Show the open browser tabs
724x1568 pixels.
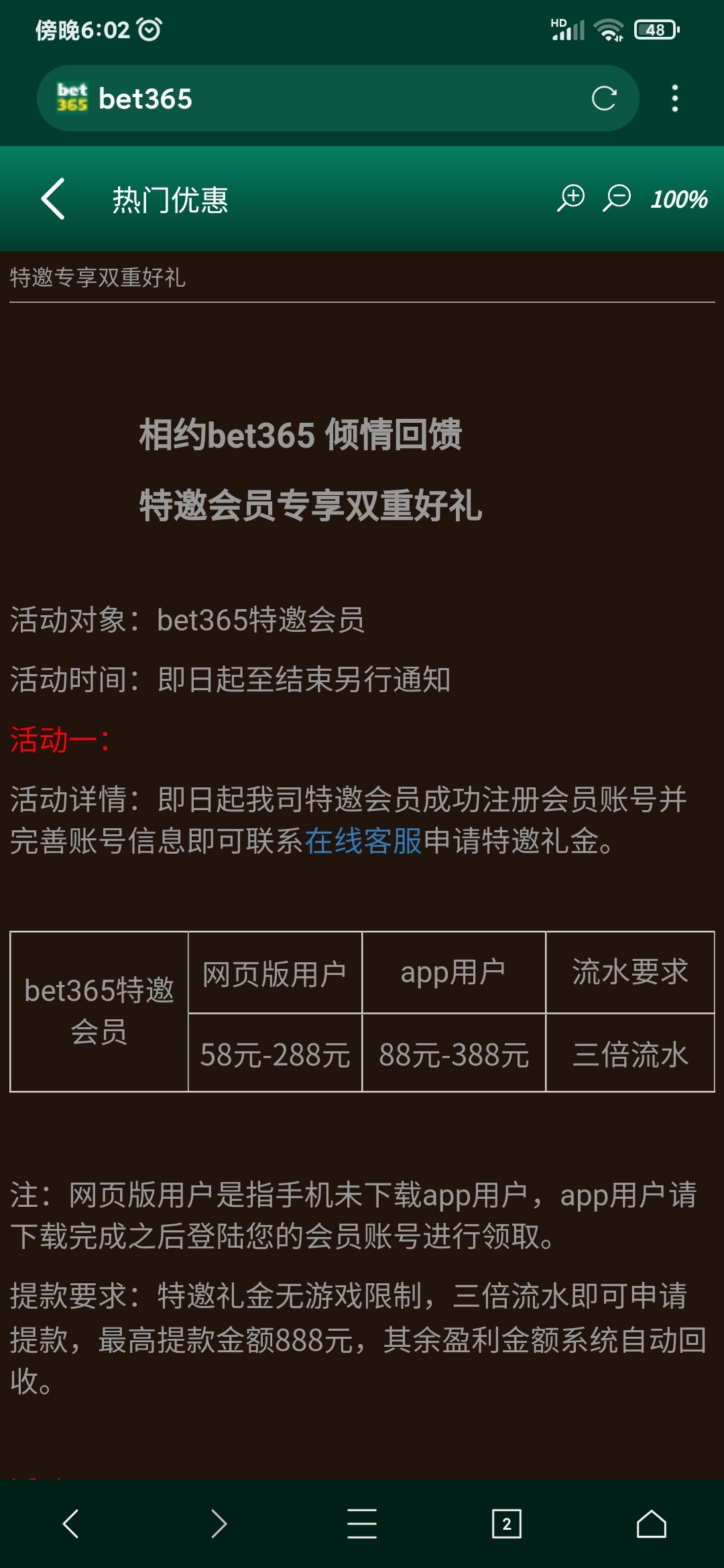[506, 1524]
